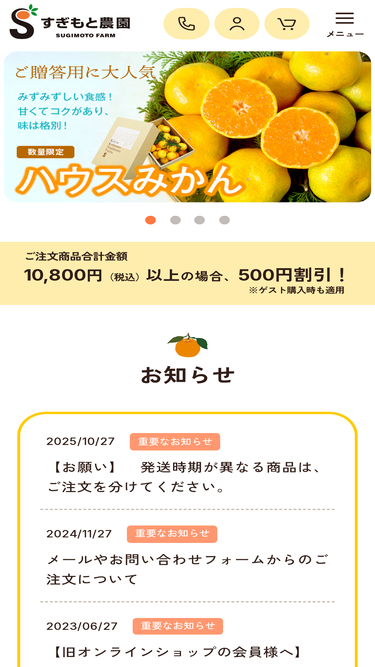The image size is (375, 667).
Task: Select the fourth carousel dot
Action: click(x=224, y=220)
